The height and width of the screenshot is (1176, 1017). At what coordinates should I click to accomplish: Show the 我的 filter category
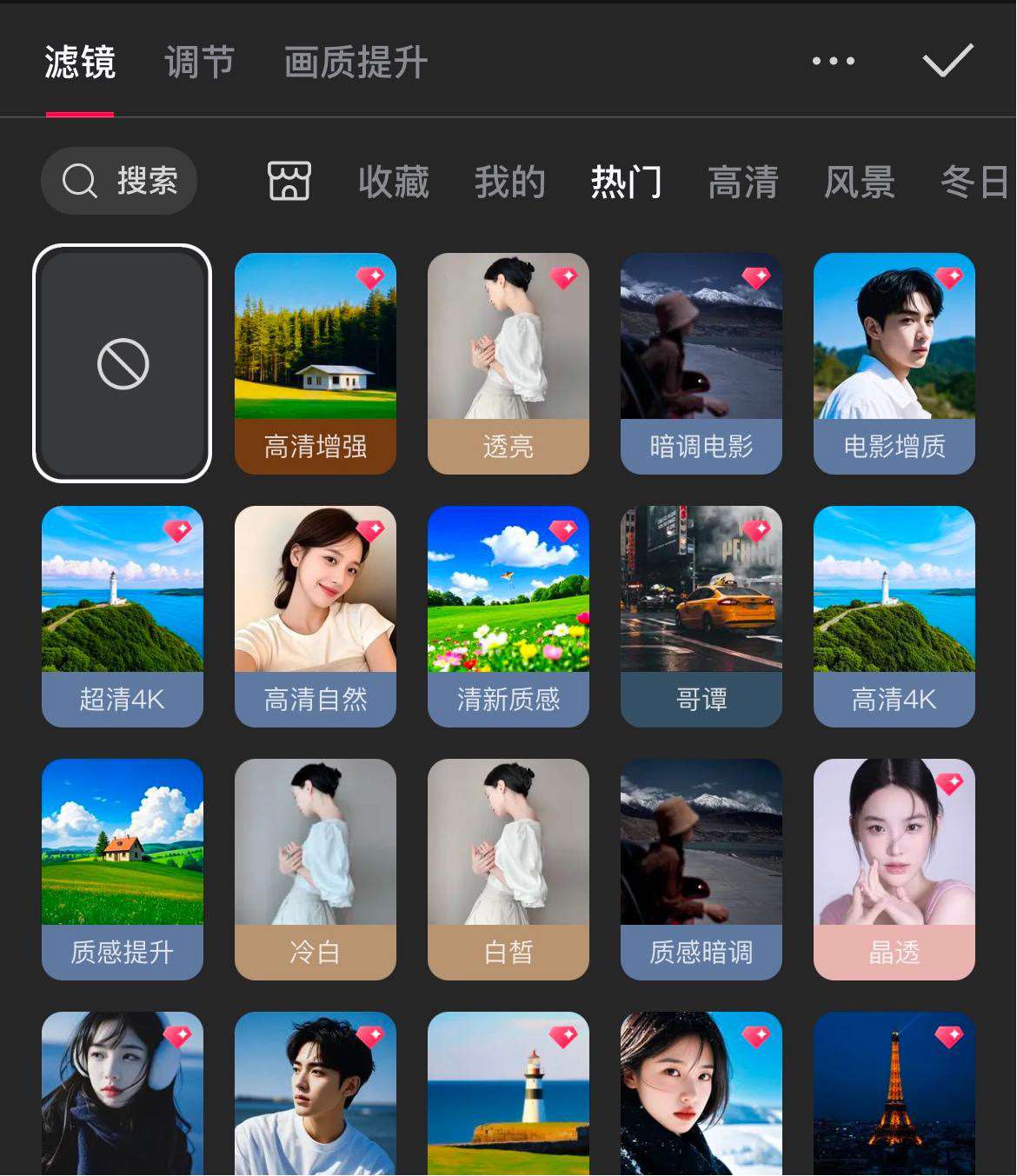point(509,183)
